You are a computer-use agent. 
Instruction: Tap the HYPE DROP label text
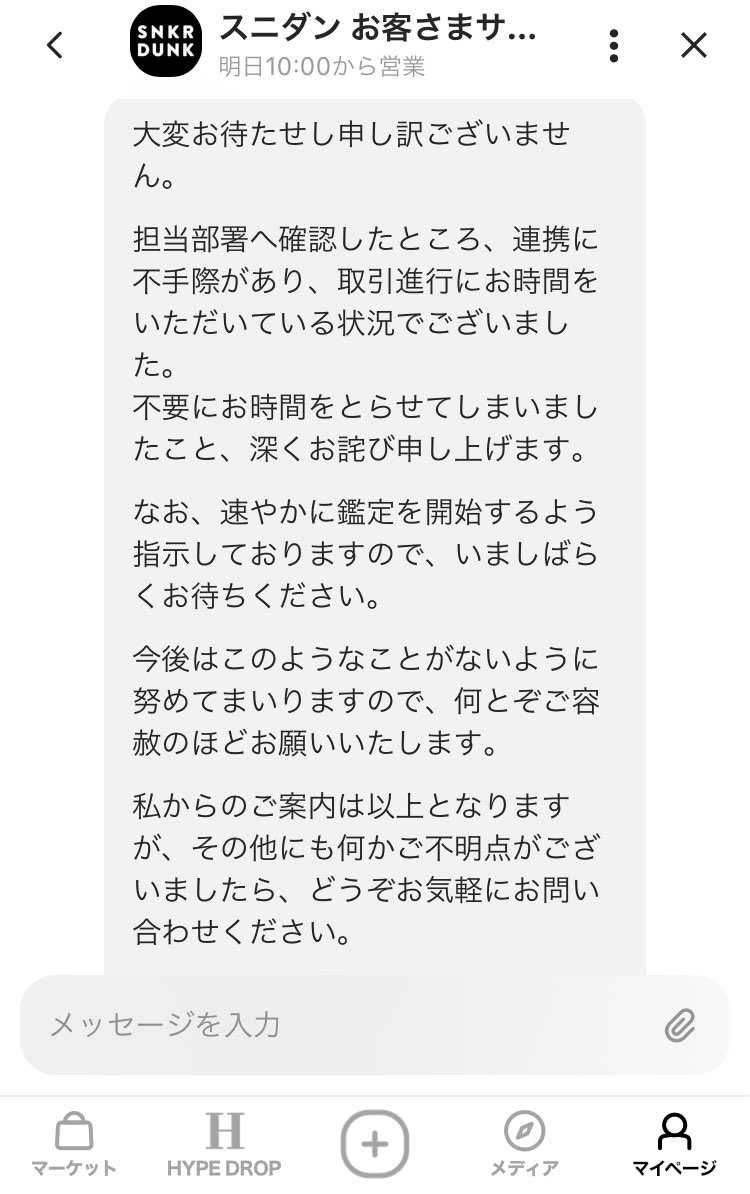click(x=225, y=1165)
